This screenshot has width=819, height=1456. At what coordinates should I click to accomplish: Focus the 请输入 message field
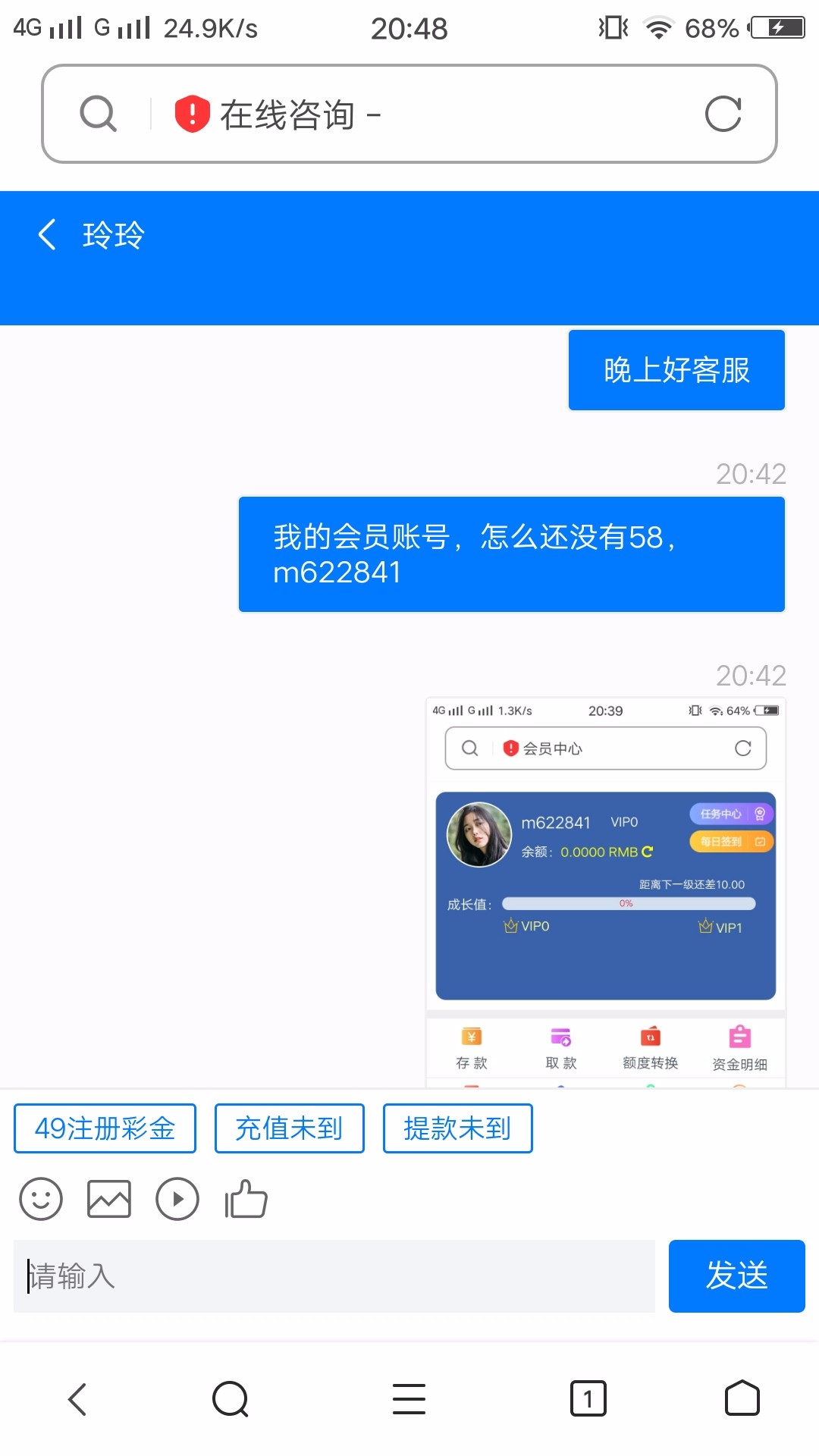click(334, 1276)
